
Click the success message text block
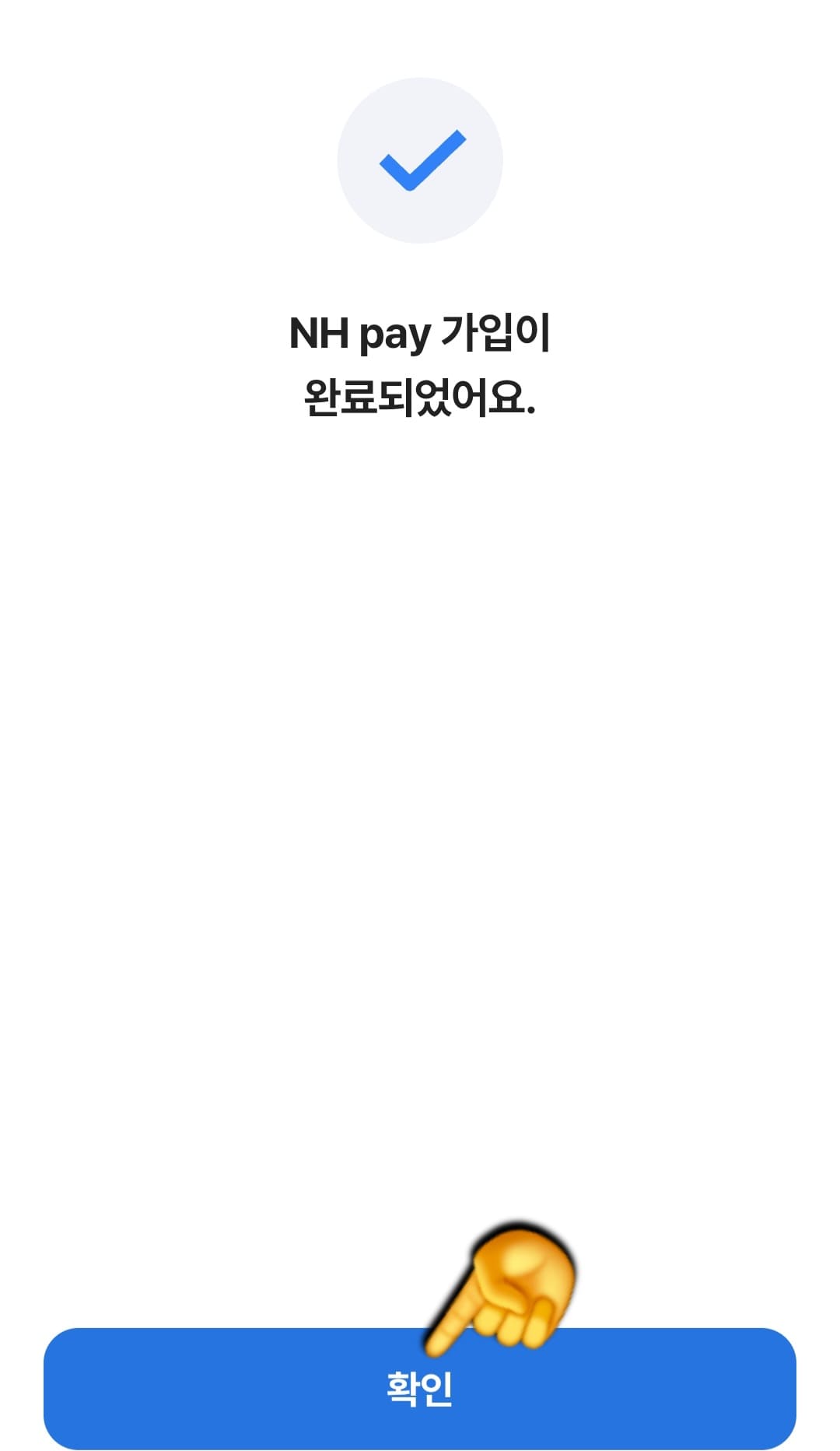click(x=420, y=366)
